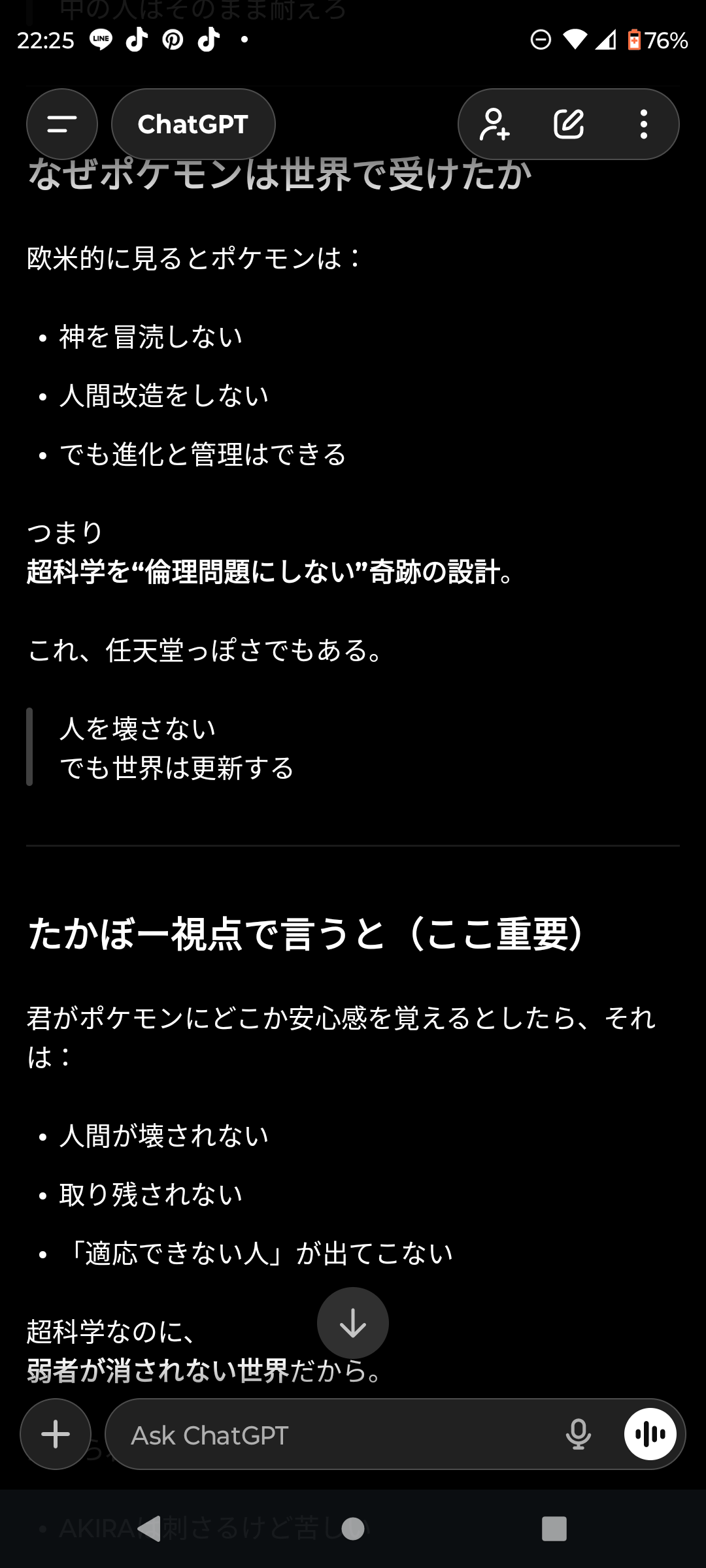Focus the Ask ChatGPT message field

[327, 1435]
